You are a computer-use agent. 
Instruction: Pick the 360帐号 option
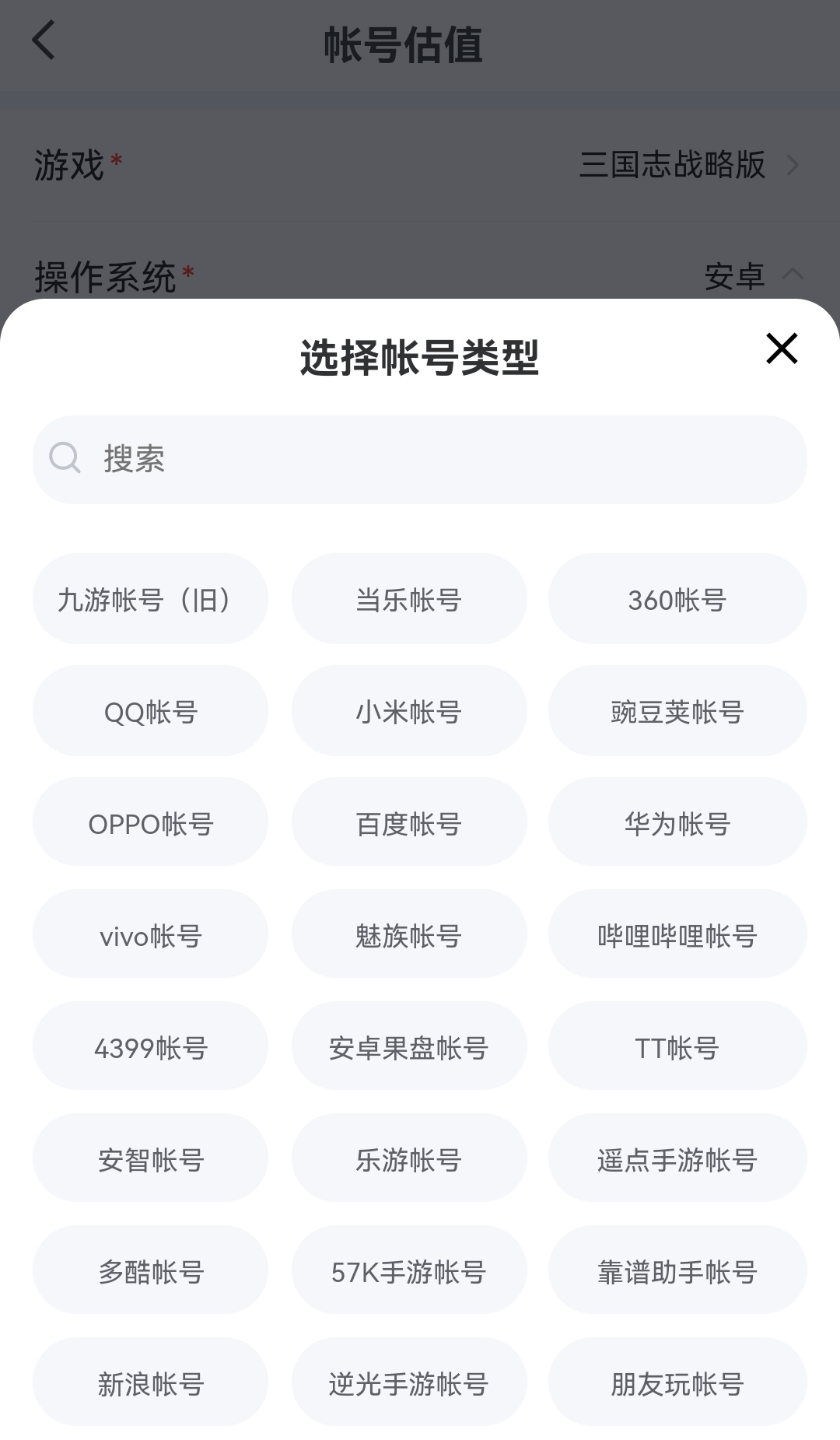[x=677, y=599]
